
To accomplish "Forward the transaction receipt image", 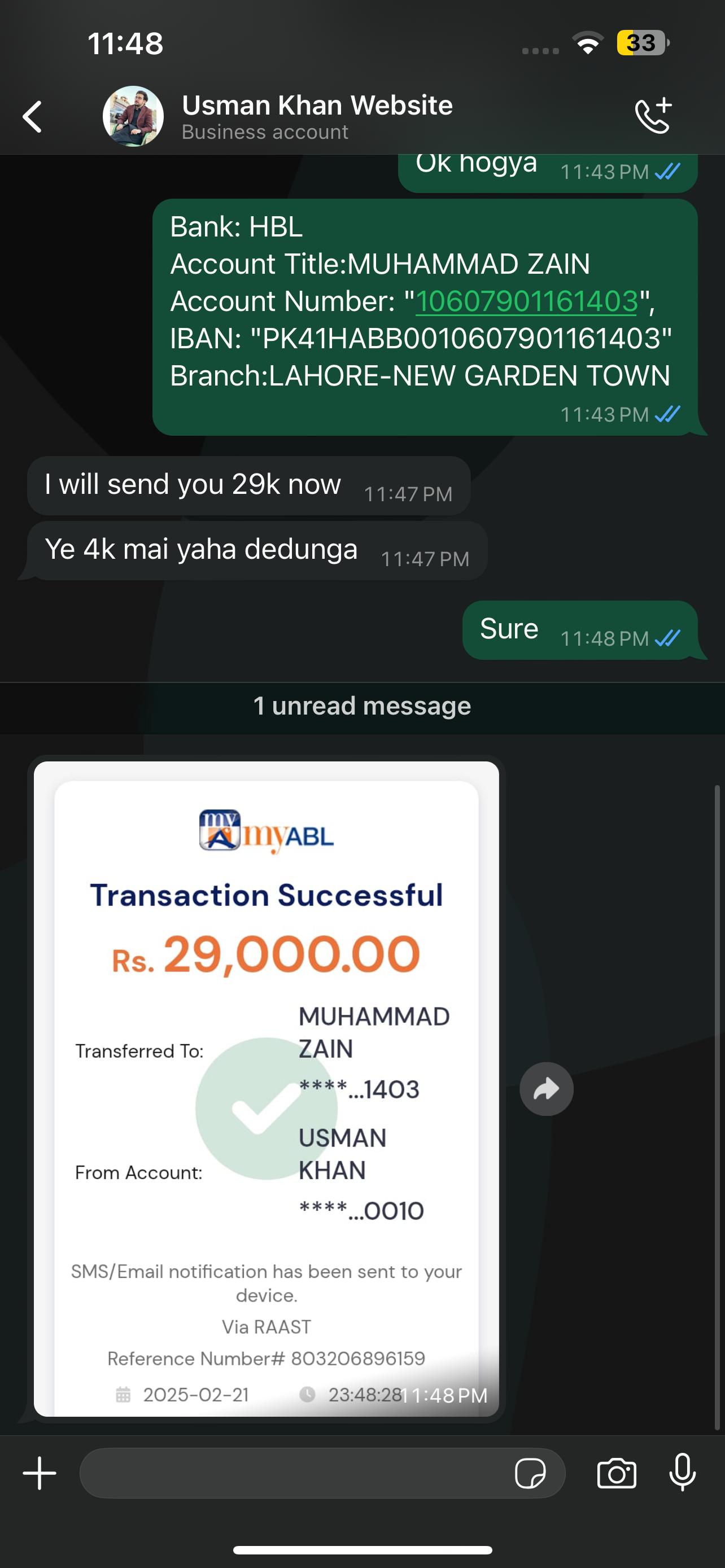I will tap(546, 1089).
